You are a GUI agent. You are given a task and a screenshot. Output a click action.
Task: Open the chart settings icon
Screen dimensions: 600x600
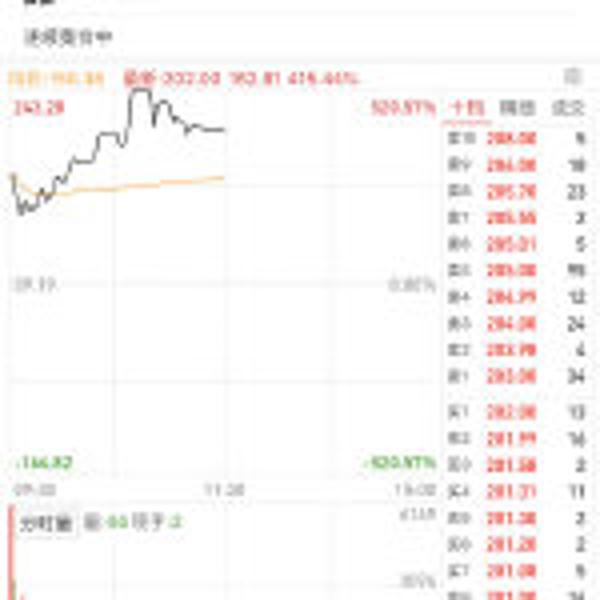[x=572, y=77]
